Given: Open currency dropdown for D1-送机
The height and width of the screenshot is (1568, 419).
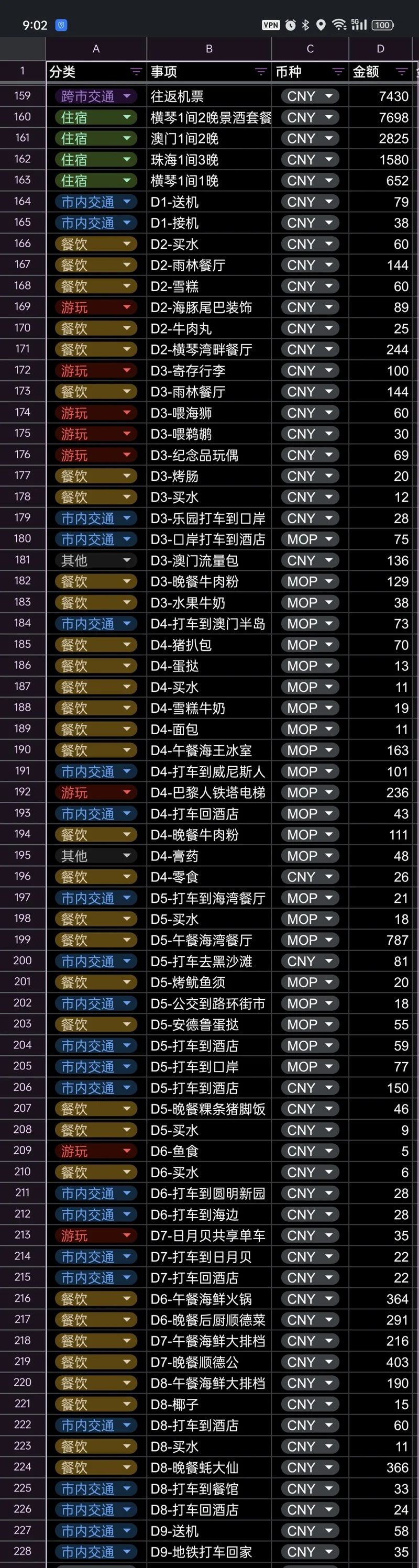Looking at the screenshot, I should [329, 202].
